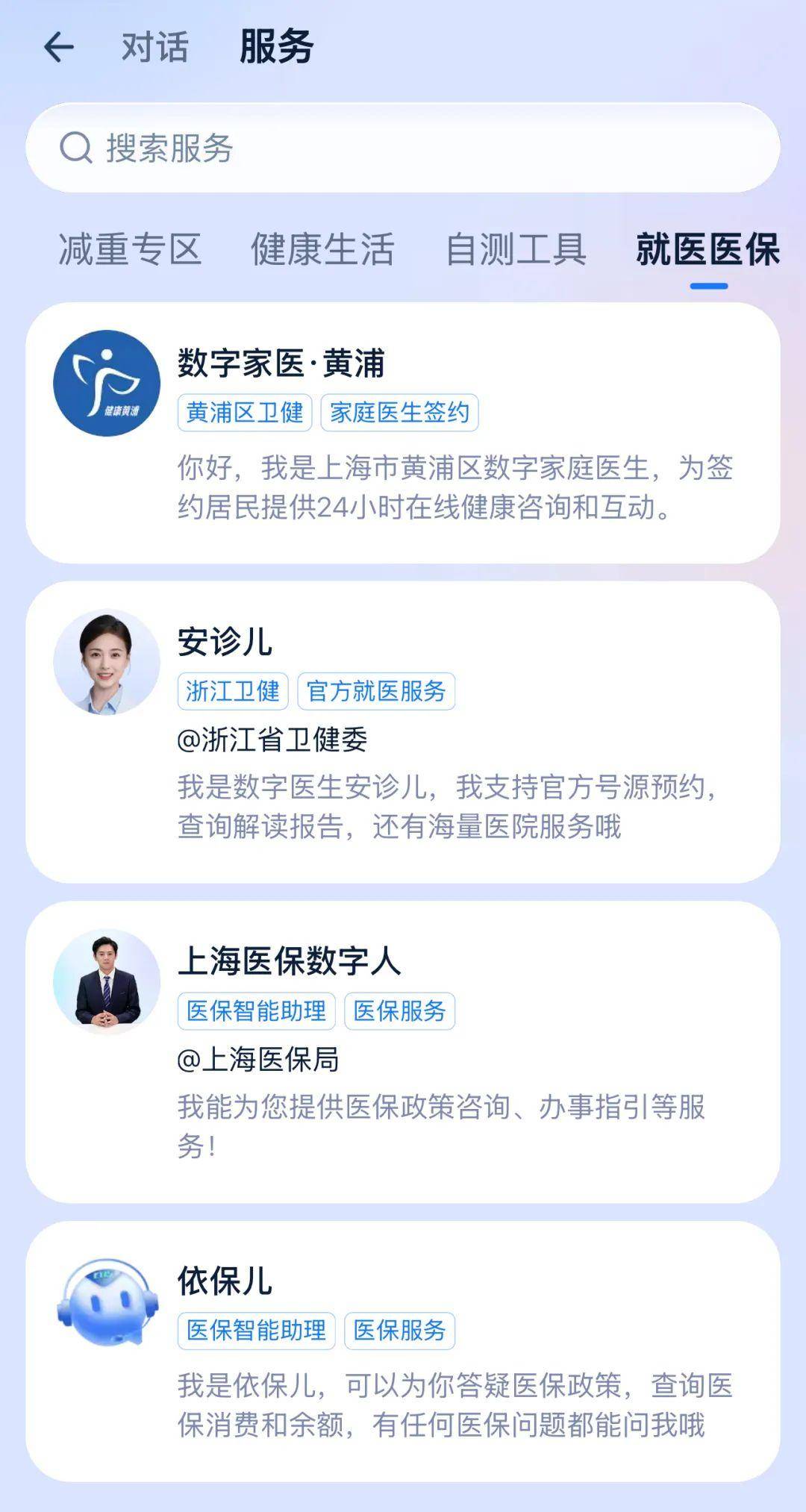This screenshot has height=1512, width=806.
Task: Tap the 搜索服务 search box
Action: click(403, 148)
